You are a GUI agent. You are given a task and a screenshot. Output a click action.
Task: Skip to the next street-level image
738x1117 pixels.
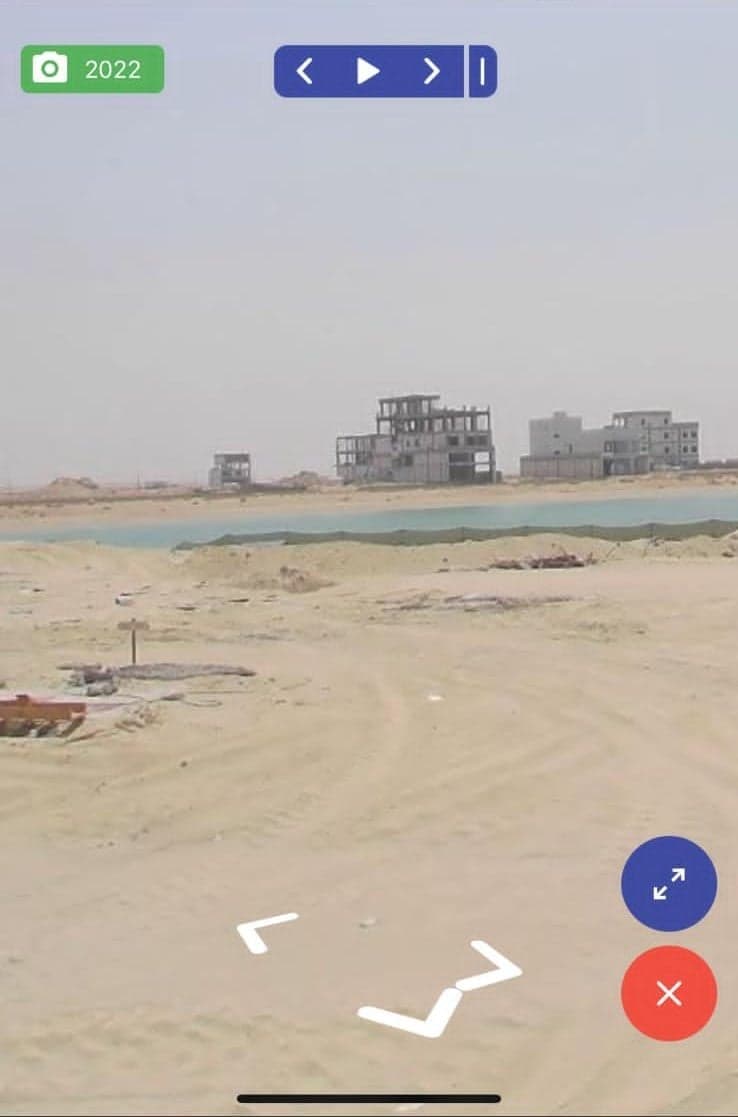coord(431,71)
